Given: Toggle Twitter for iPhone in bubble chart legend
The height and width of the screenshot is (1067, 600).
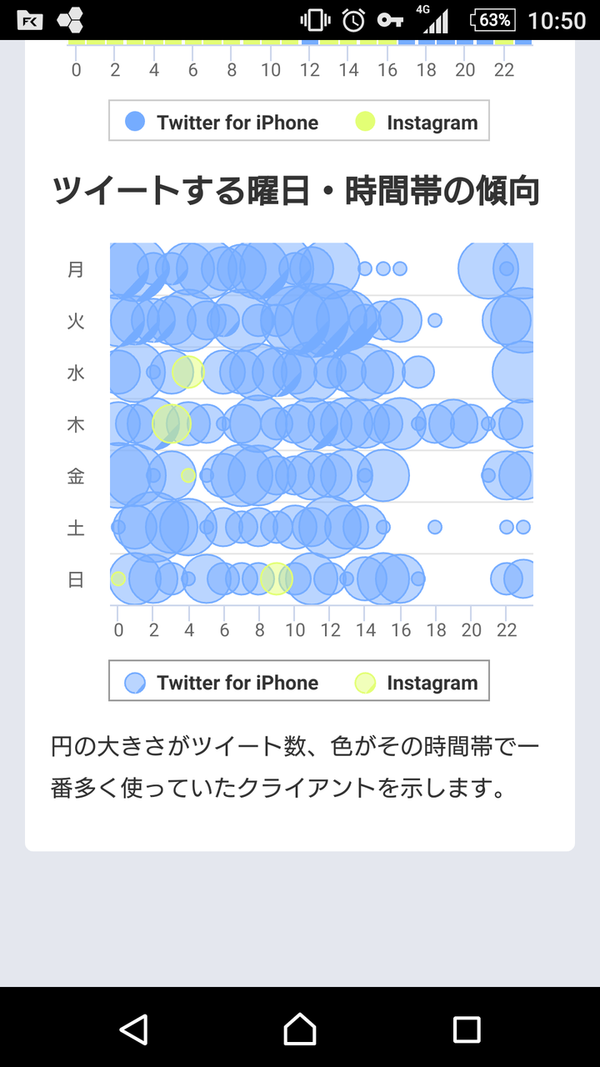Looking at the screenshot, I should pyautogui.click(x=222, y=682).
